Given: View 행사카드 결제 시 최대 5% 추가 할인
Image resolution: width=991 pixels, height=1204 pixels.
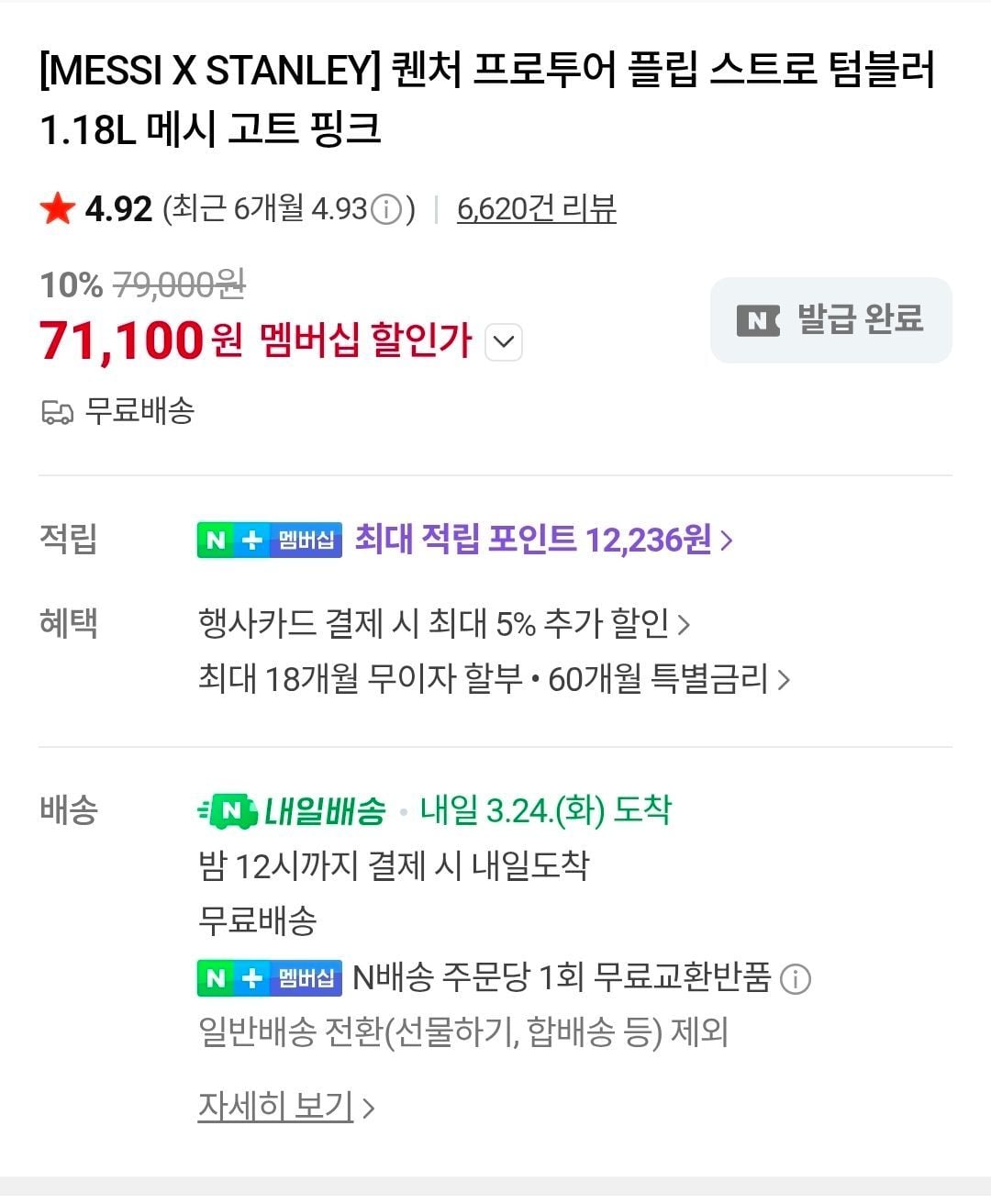Looking at the screenshot, I should tap(444, 624).
